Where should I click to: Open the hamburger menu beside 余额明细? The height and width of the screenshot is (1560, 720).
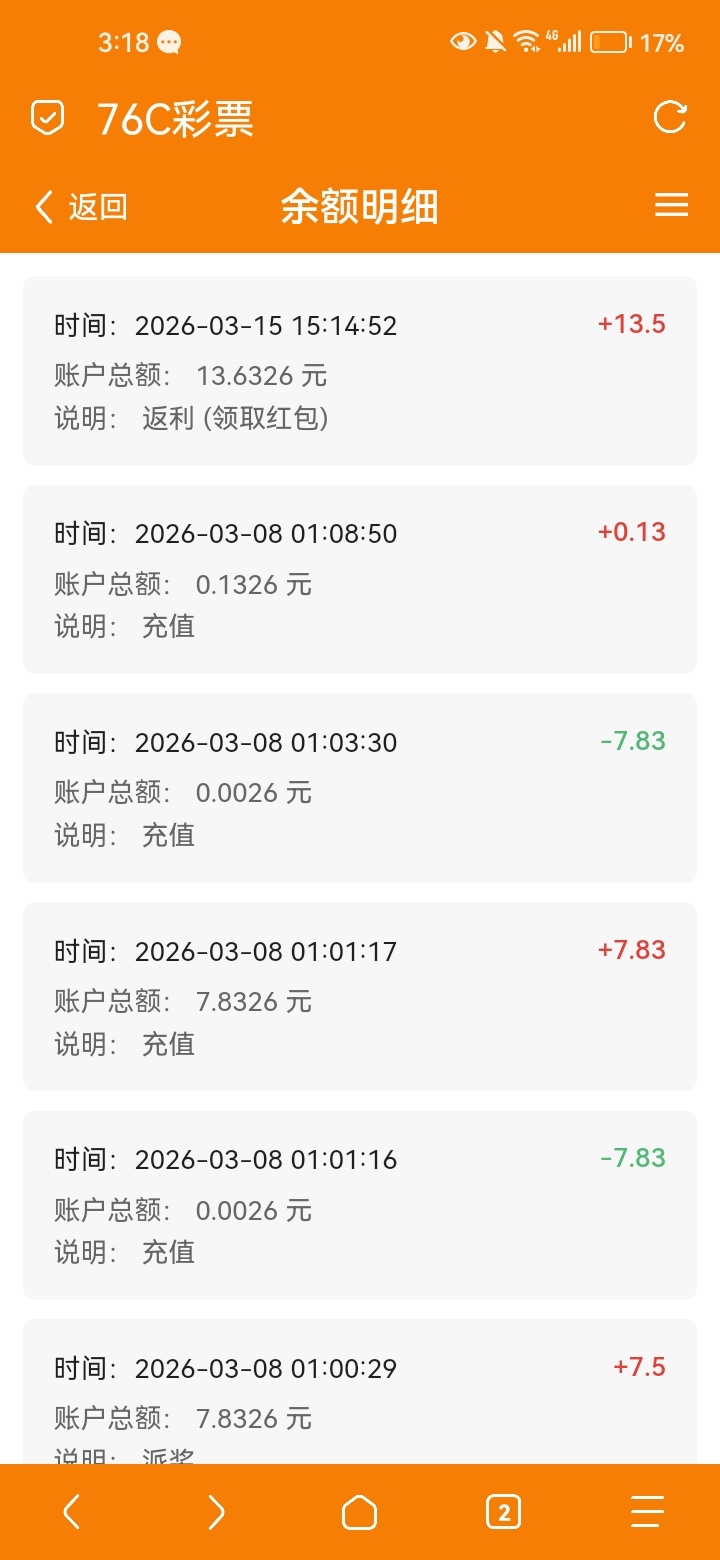[671, 205]
